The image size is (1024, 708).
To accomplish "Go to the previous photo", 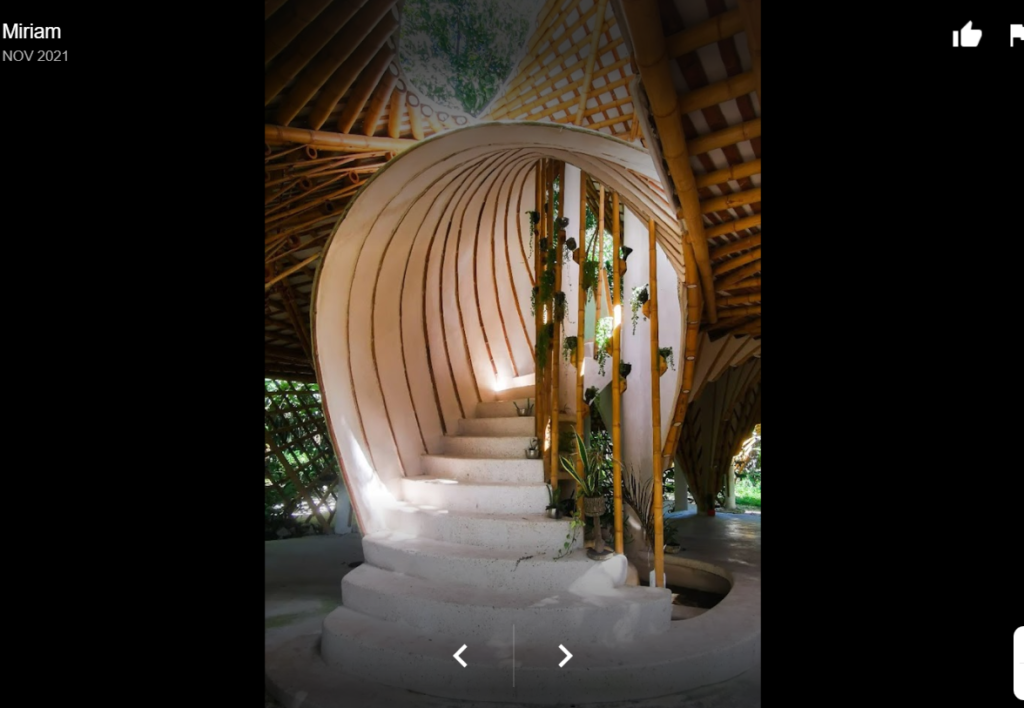I will tap(460, 656).
